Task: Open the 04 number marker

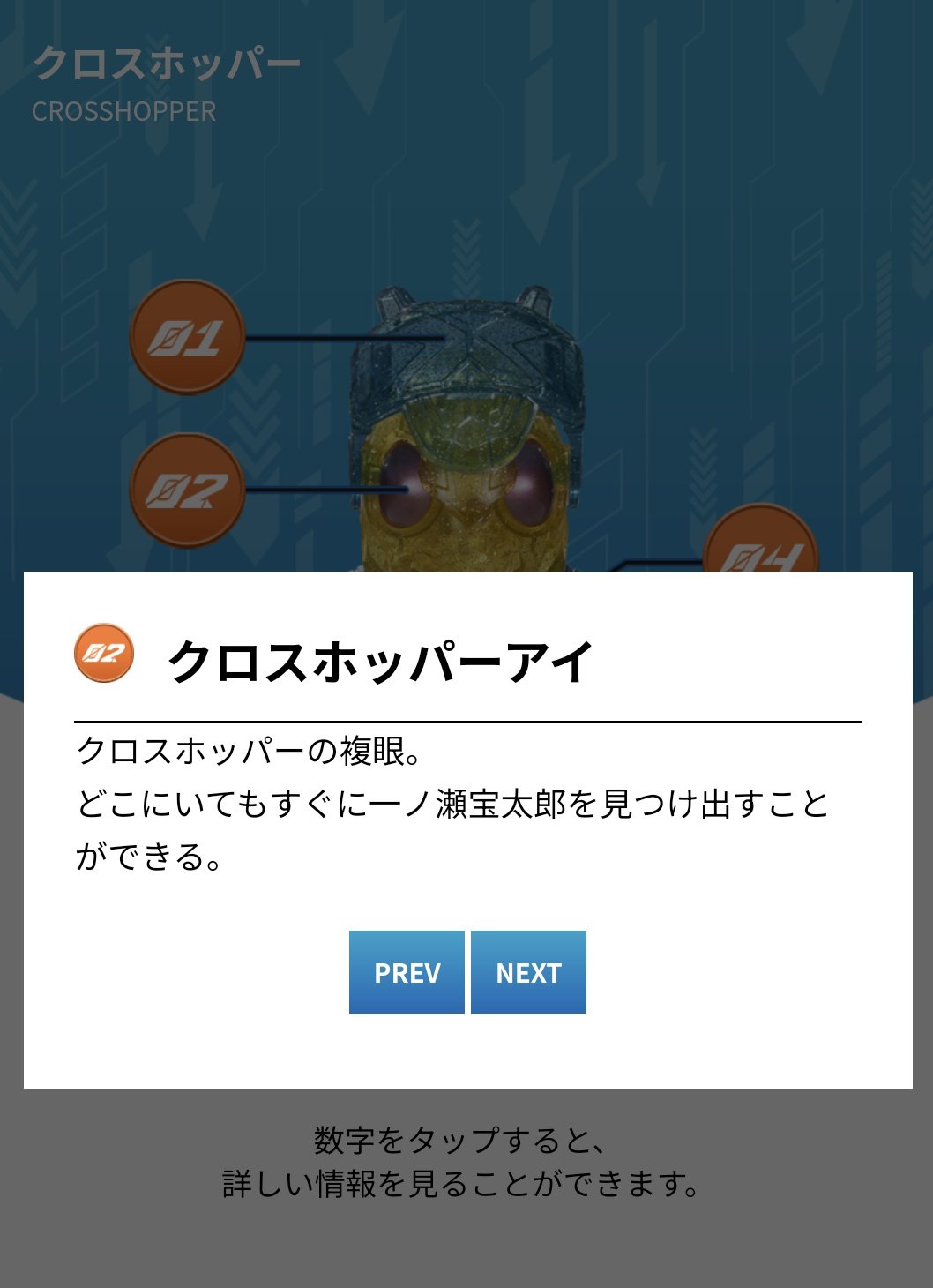Action: 760,543
